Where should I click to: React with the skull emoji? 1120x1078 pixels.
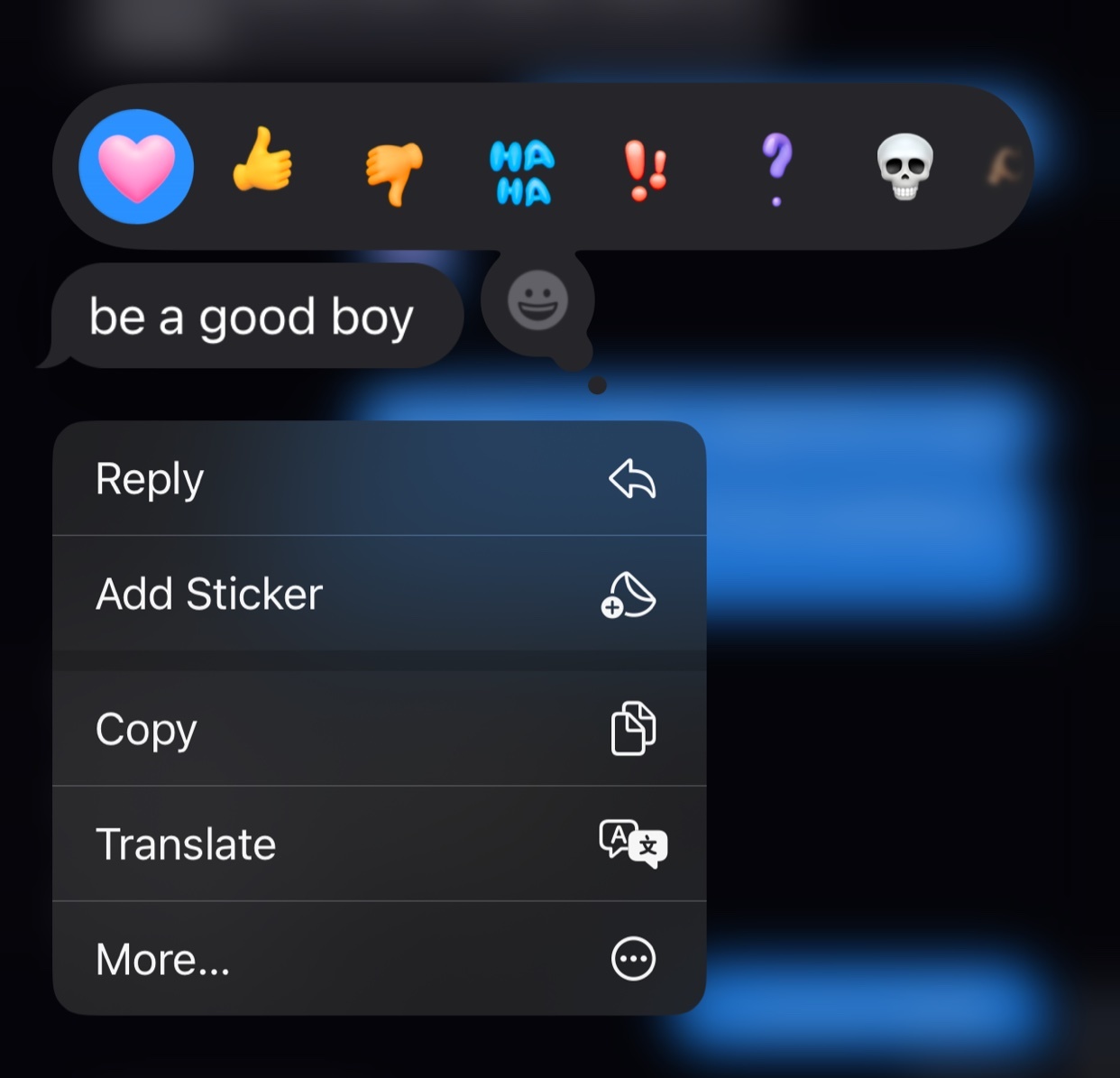[904, 167]
